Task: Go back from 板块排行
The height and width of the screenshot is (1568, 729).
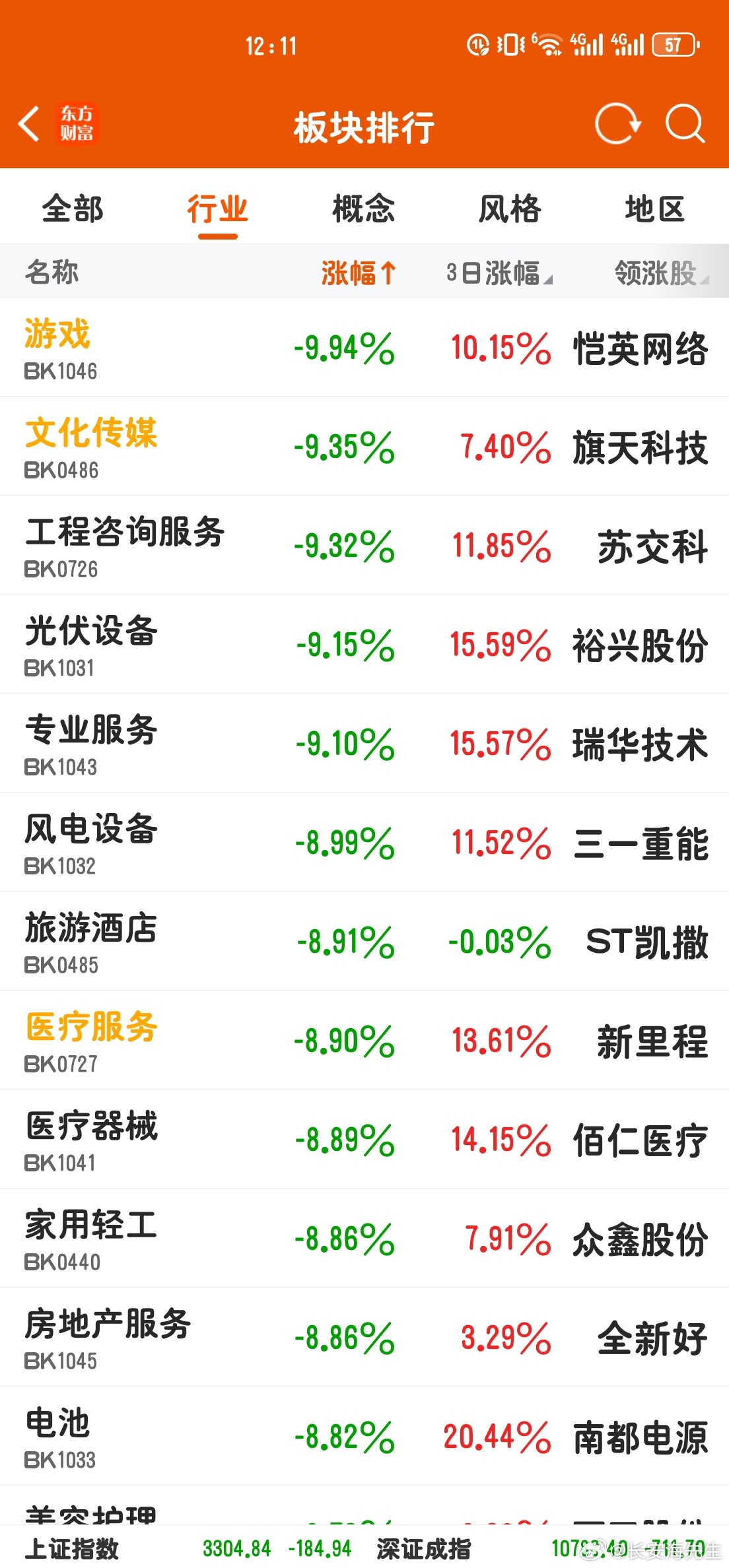Action: tap(29, 124)
